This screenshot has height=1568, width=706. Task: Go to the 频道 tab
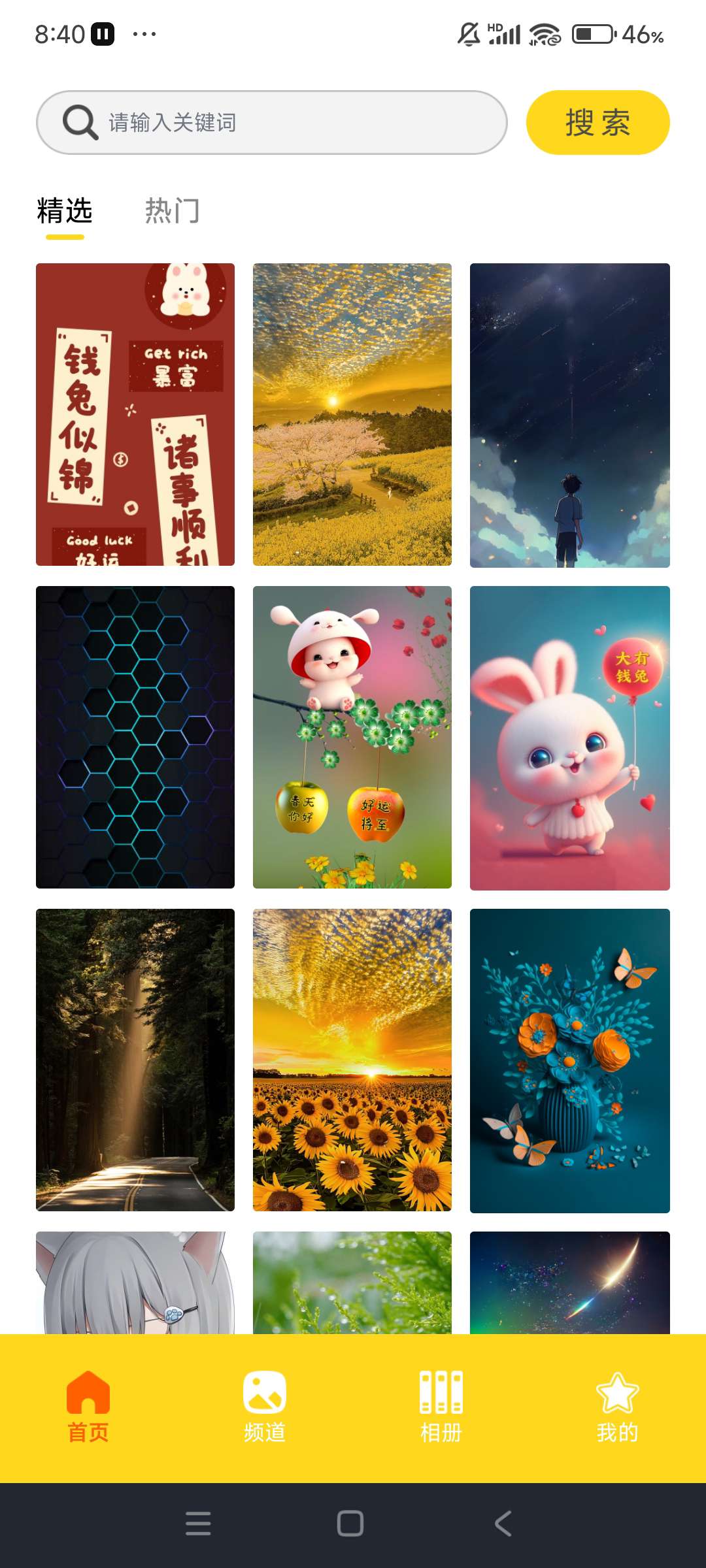265,1407
